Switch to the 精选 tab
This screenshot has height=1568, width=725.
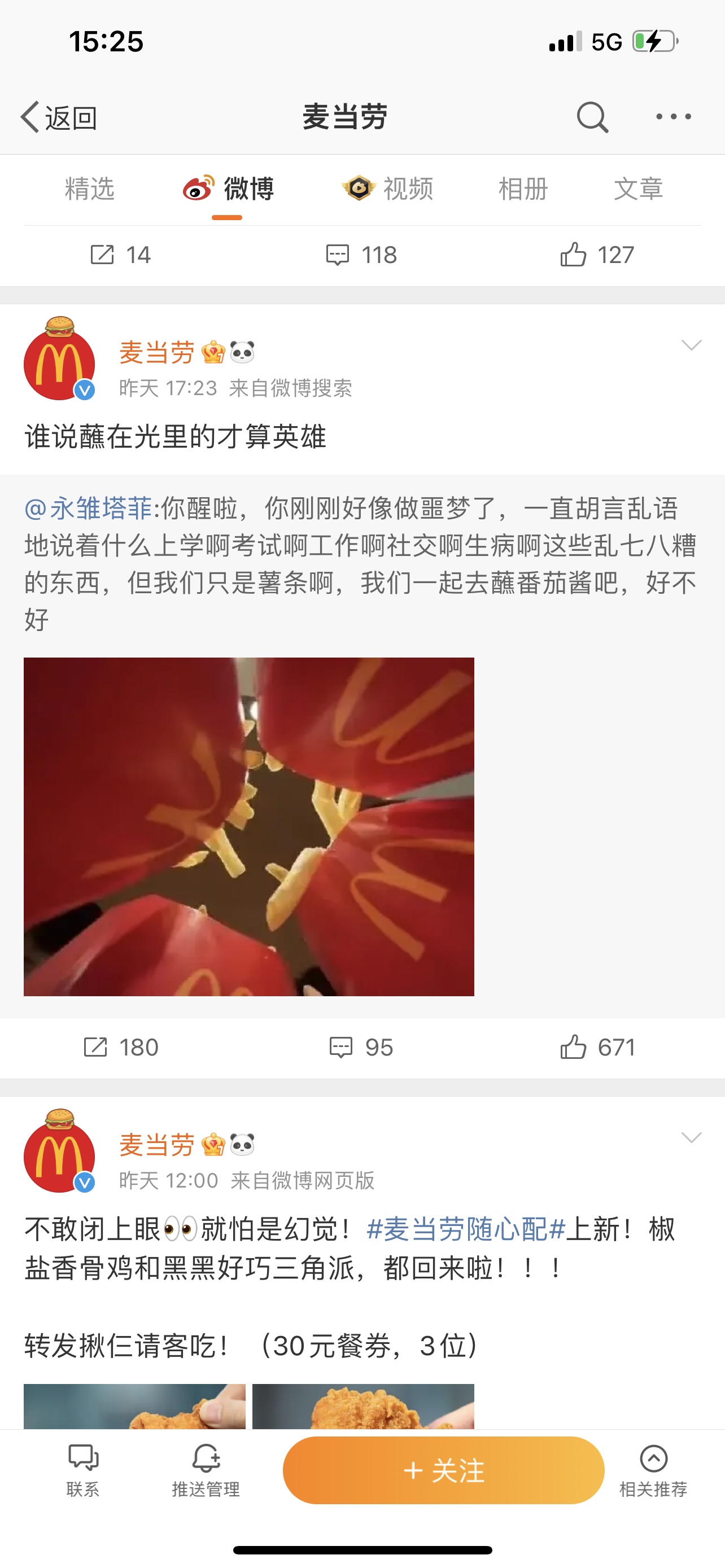click(89, 189)
